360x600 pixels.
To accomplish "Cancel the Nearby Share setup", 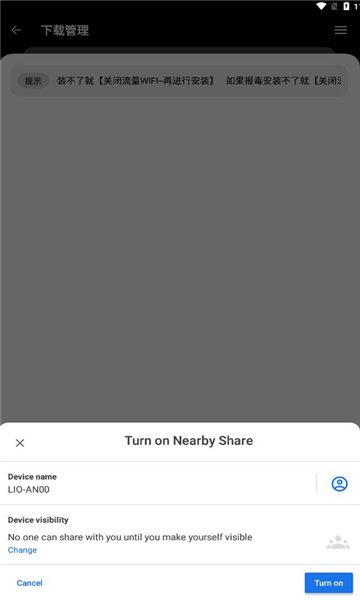I will 29,583.
